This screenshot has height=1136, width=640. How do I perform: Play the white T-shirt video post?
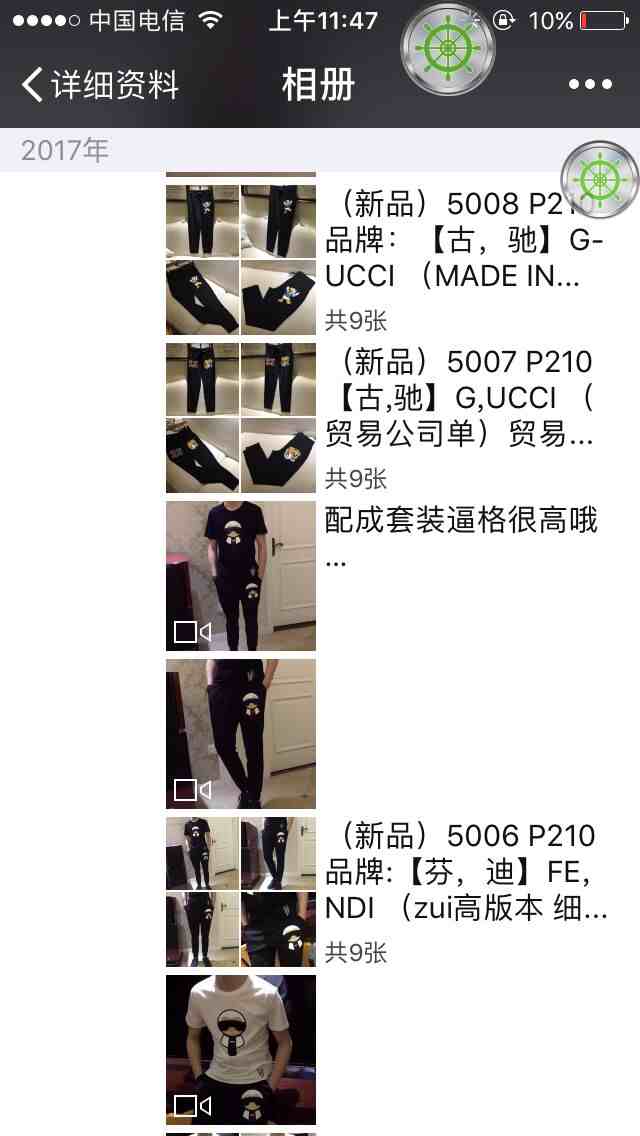click(241, 1049)
